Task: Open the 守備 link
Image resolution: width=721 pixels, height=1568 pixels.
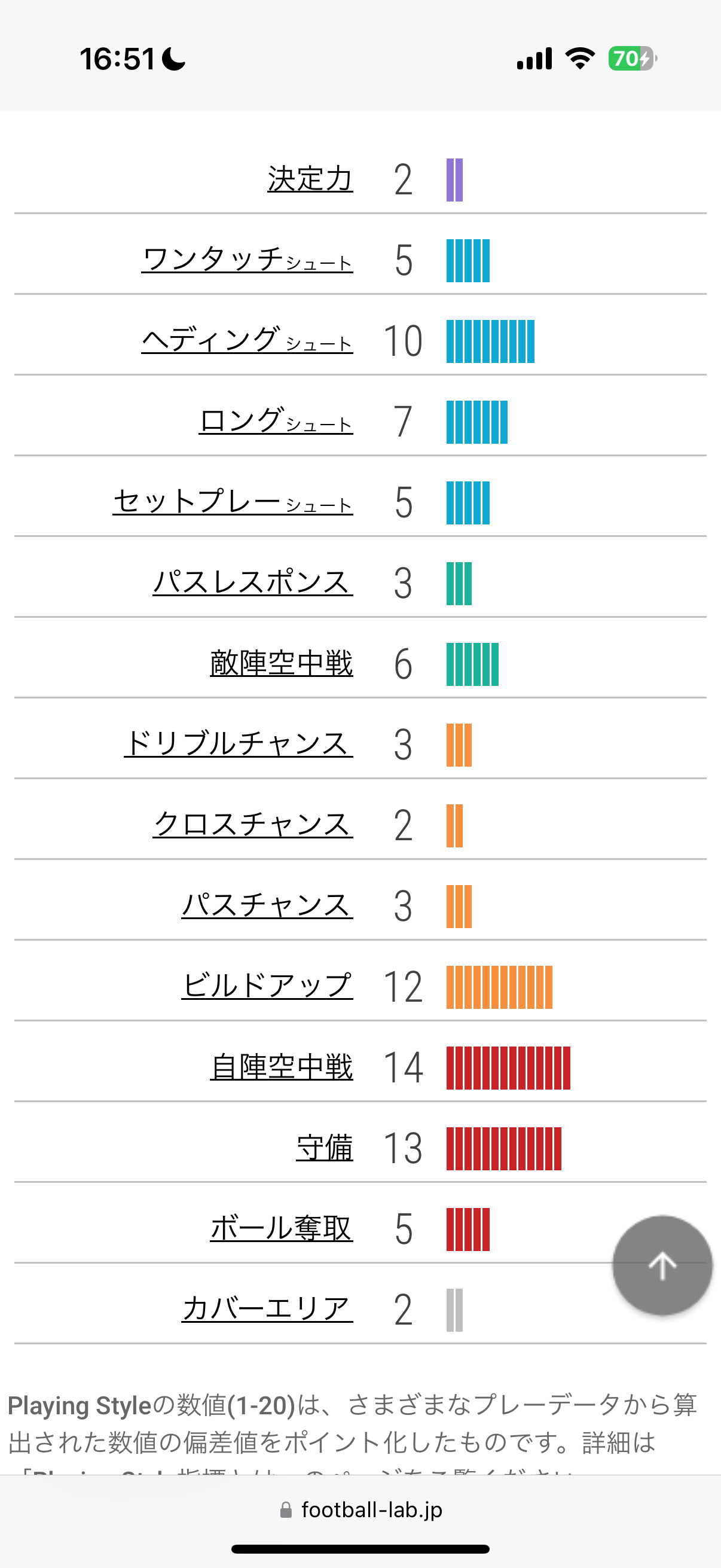Action: click(x=325, y=1148)
